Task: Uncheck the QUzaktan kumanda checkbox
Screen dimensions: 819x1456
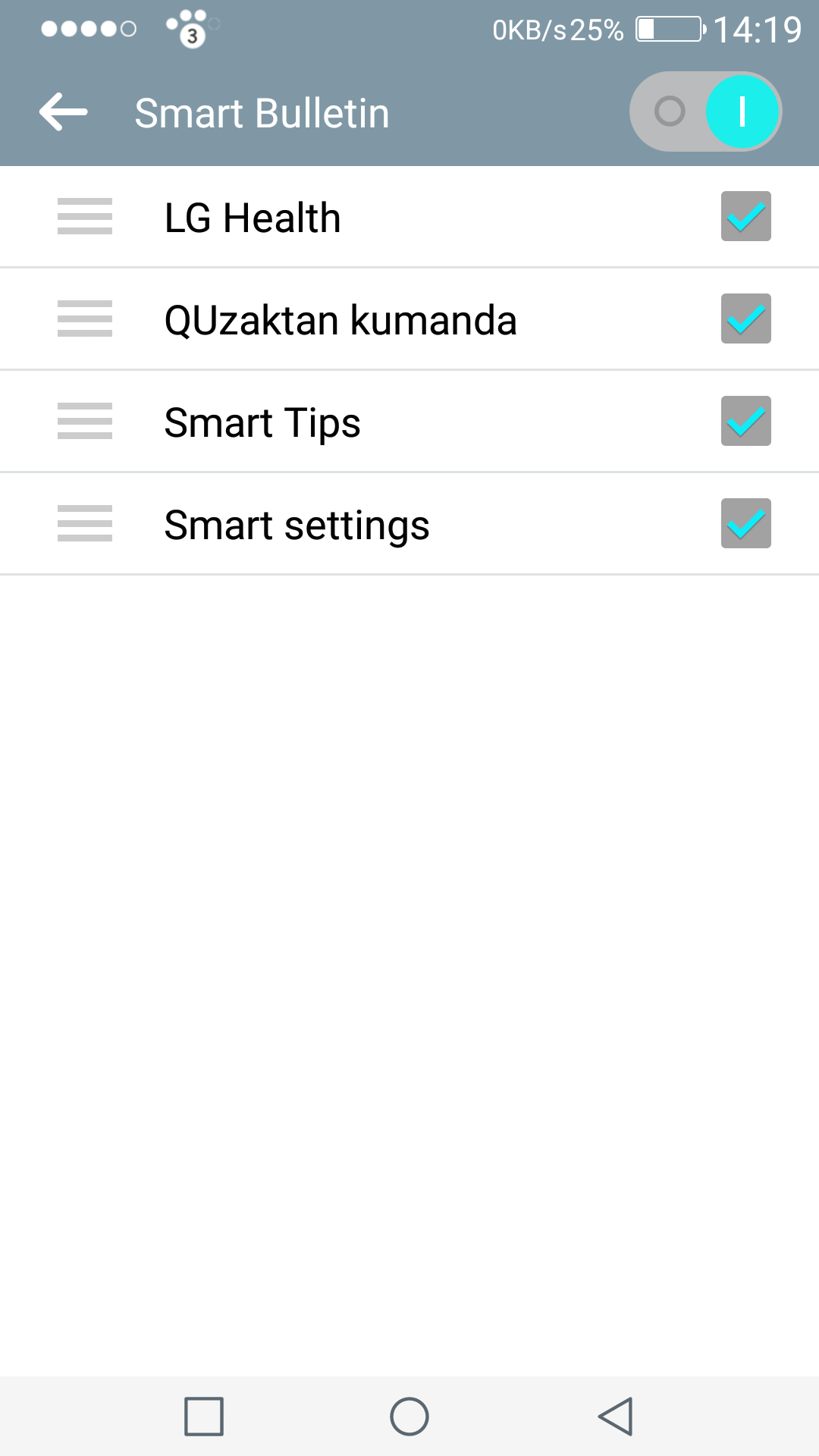Action: 746,318
